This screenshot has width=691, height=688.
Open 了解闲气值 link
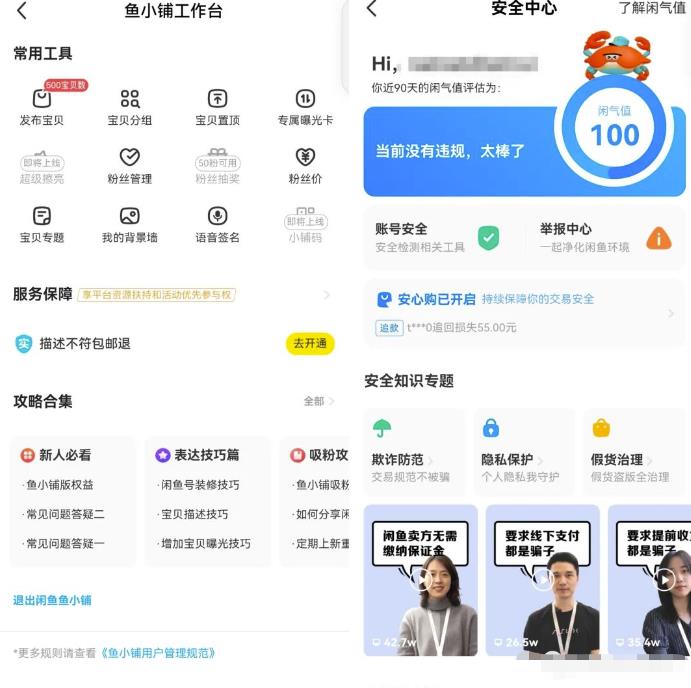[x=652, y=9]
